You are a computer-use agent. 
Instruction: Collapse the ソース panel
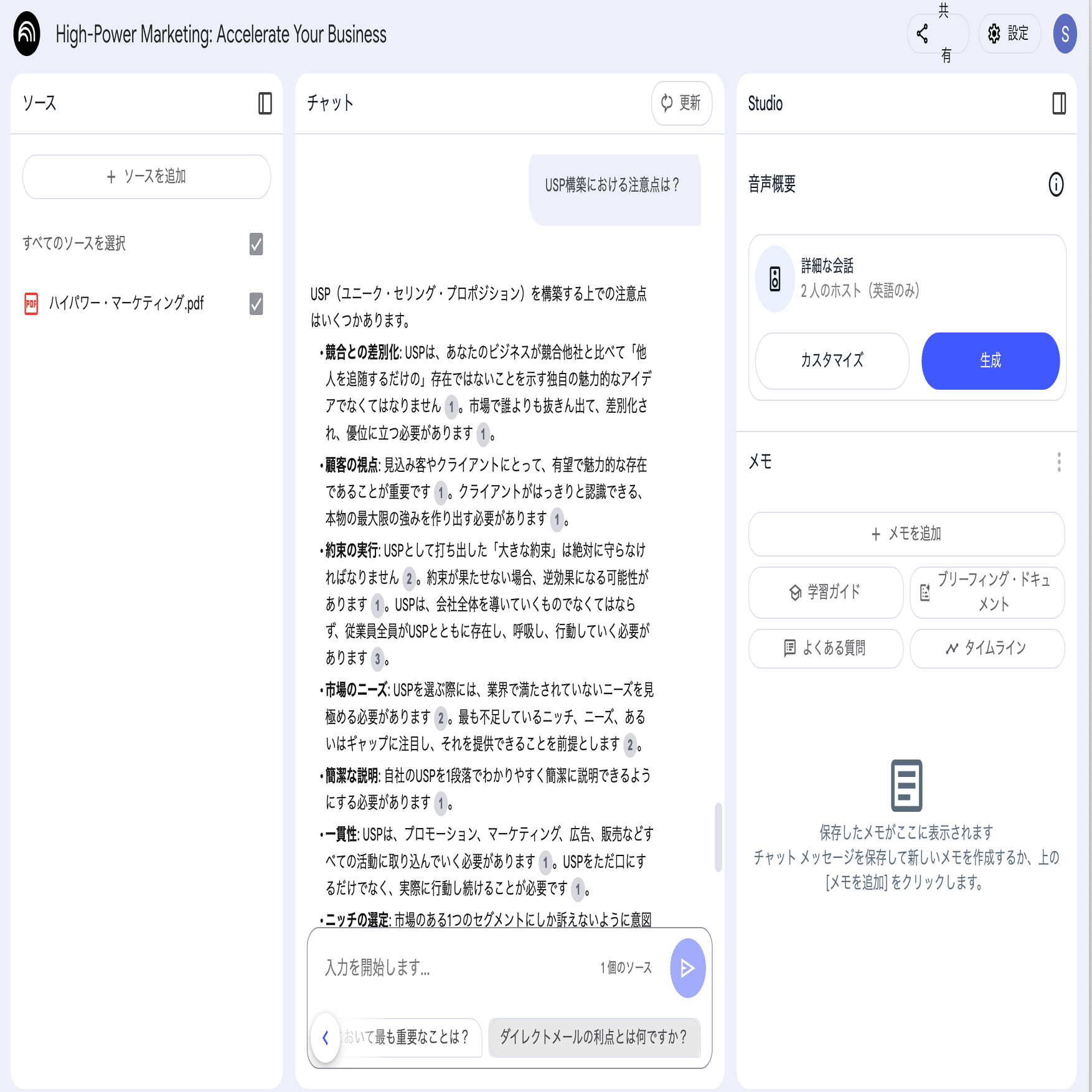265,103
